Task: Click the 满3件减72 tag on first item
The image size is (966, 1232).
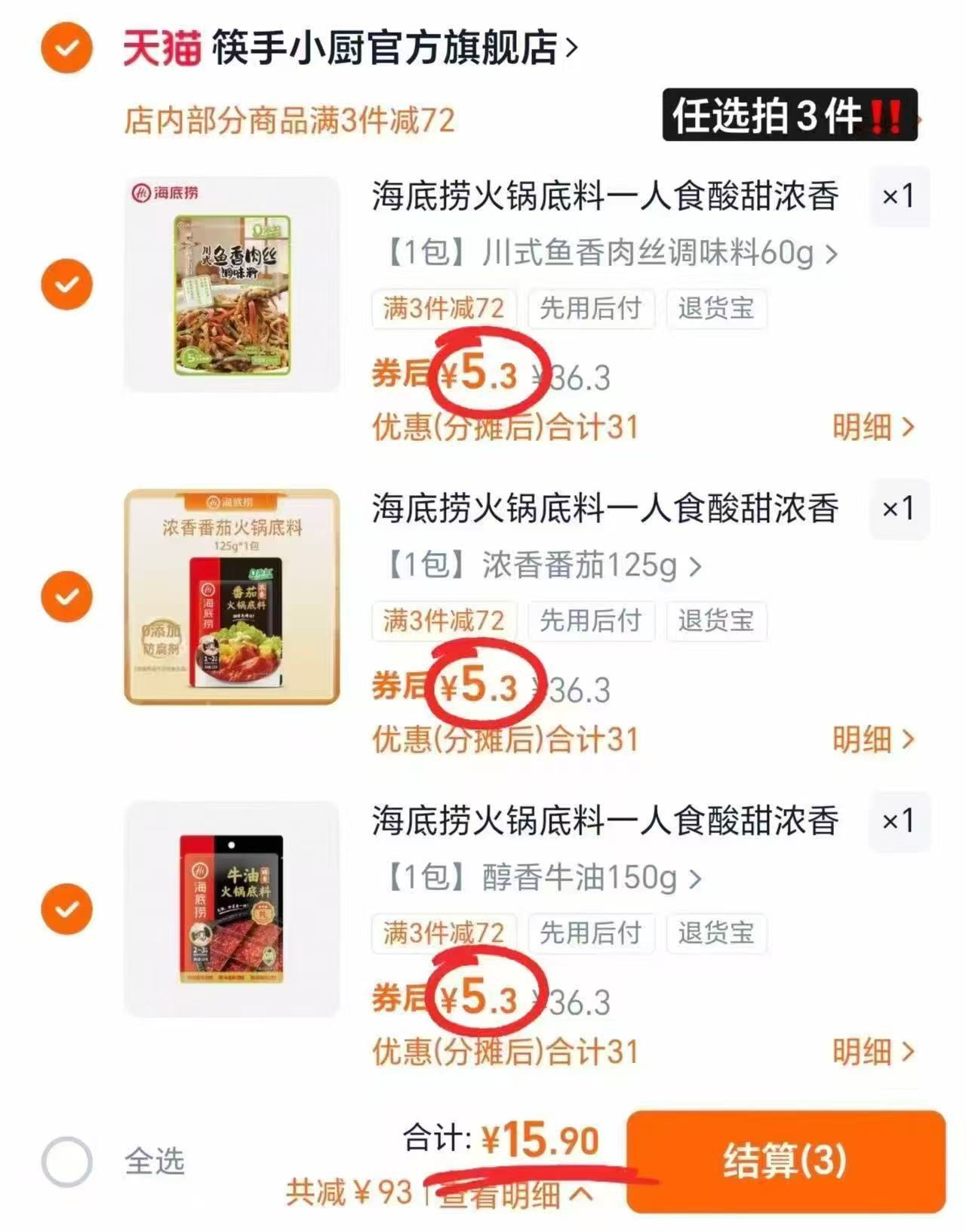Action: coord(442,309)
